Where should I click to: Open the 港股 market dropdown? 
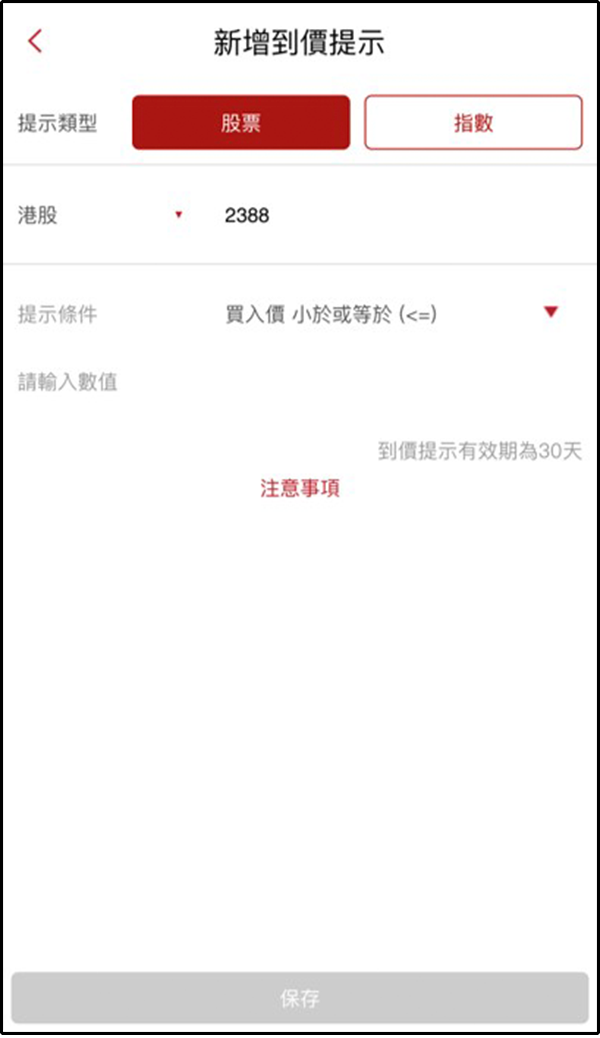click(x=100, y=215)
